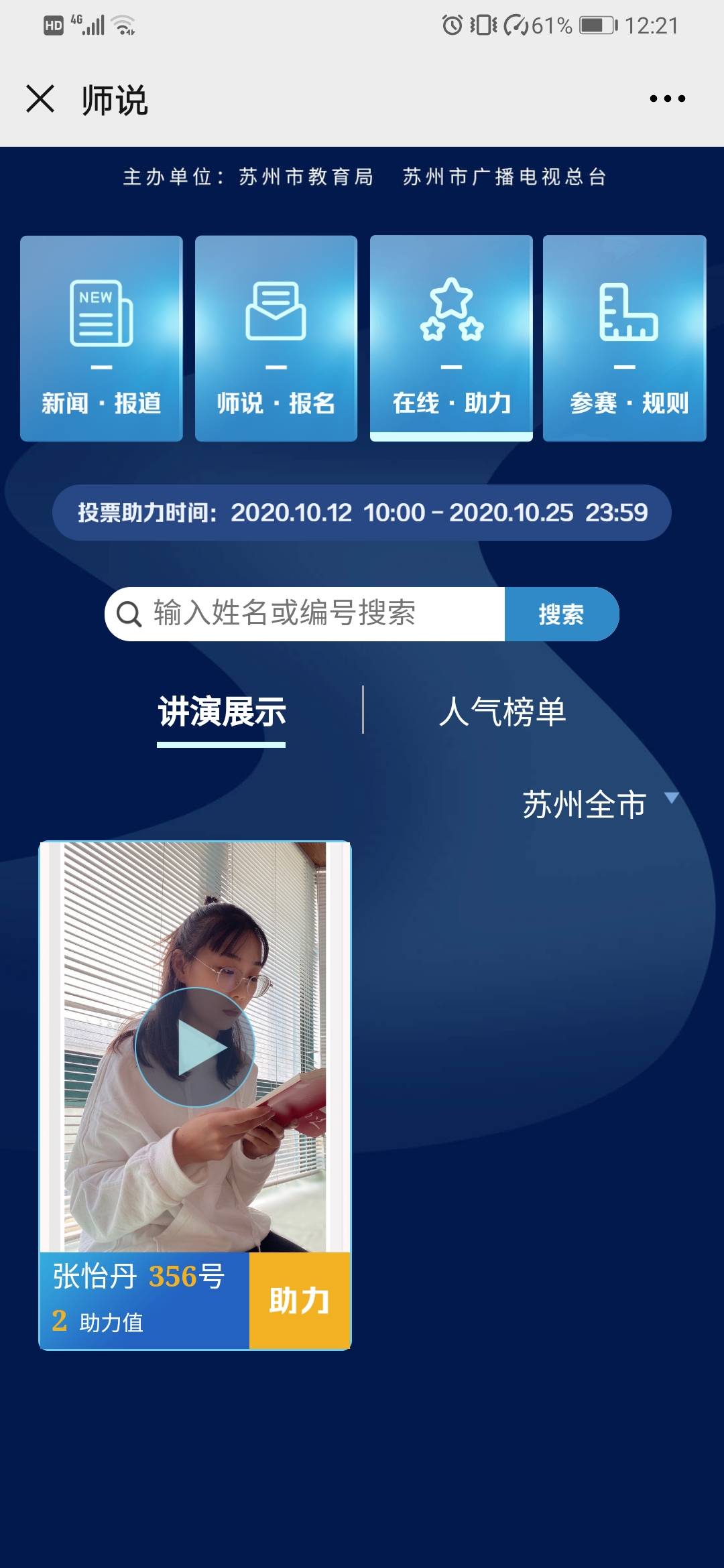Select the 在线·助力 section
The image size is (724, 1568).
[451, 338]
